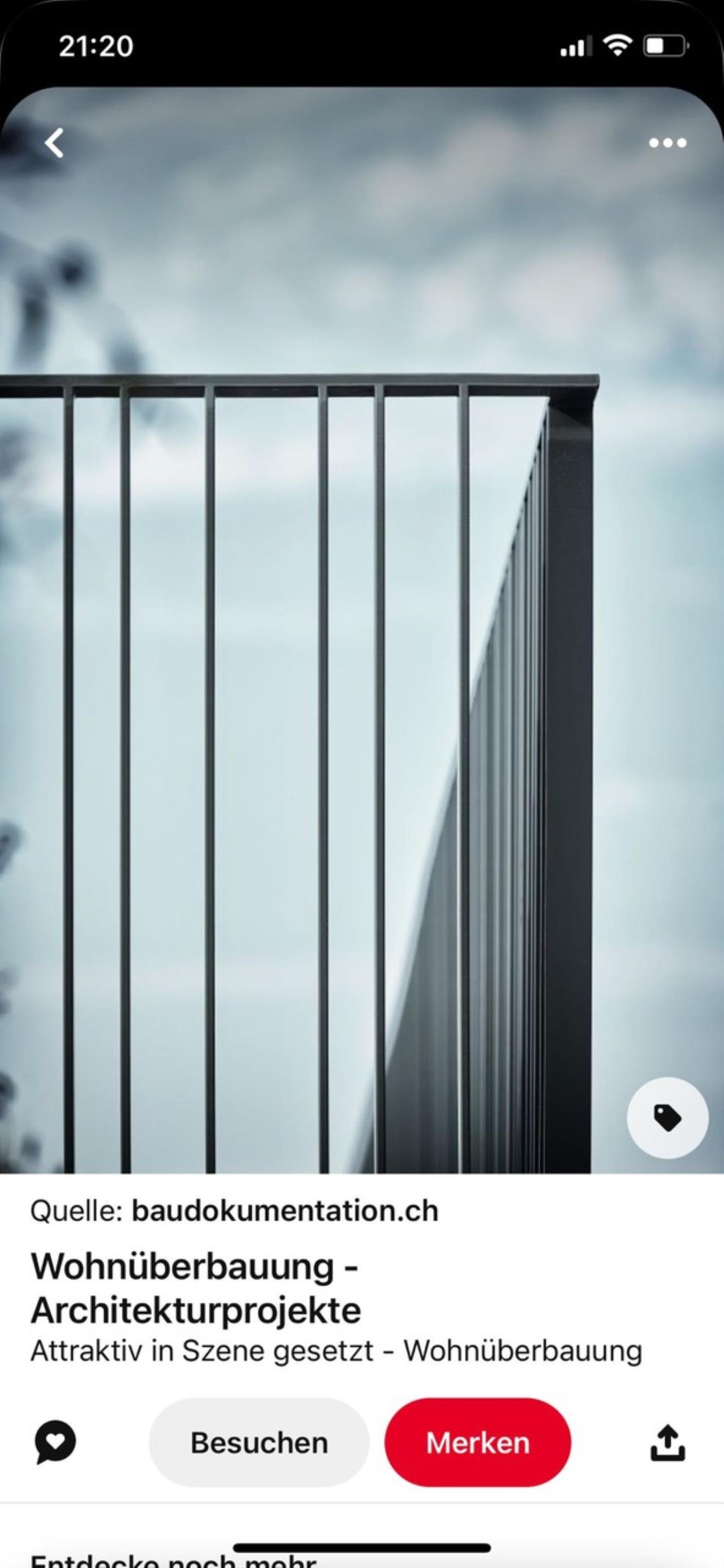The image size is (724, 1568).
Task: Open the three-dot overflow menu
Action: pos(667,143)
